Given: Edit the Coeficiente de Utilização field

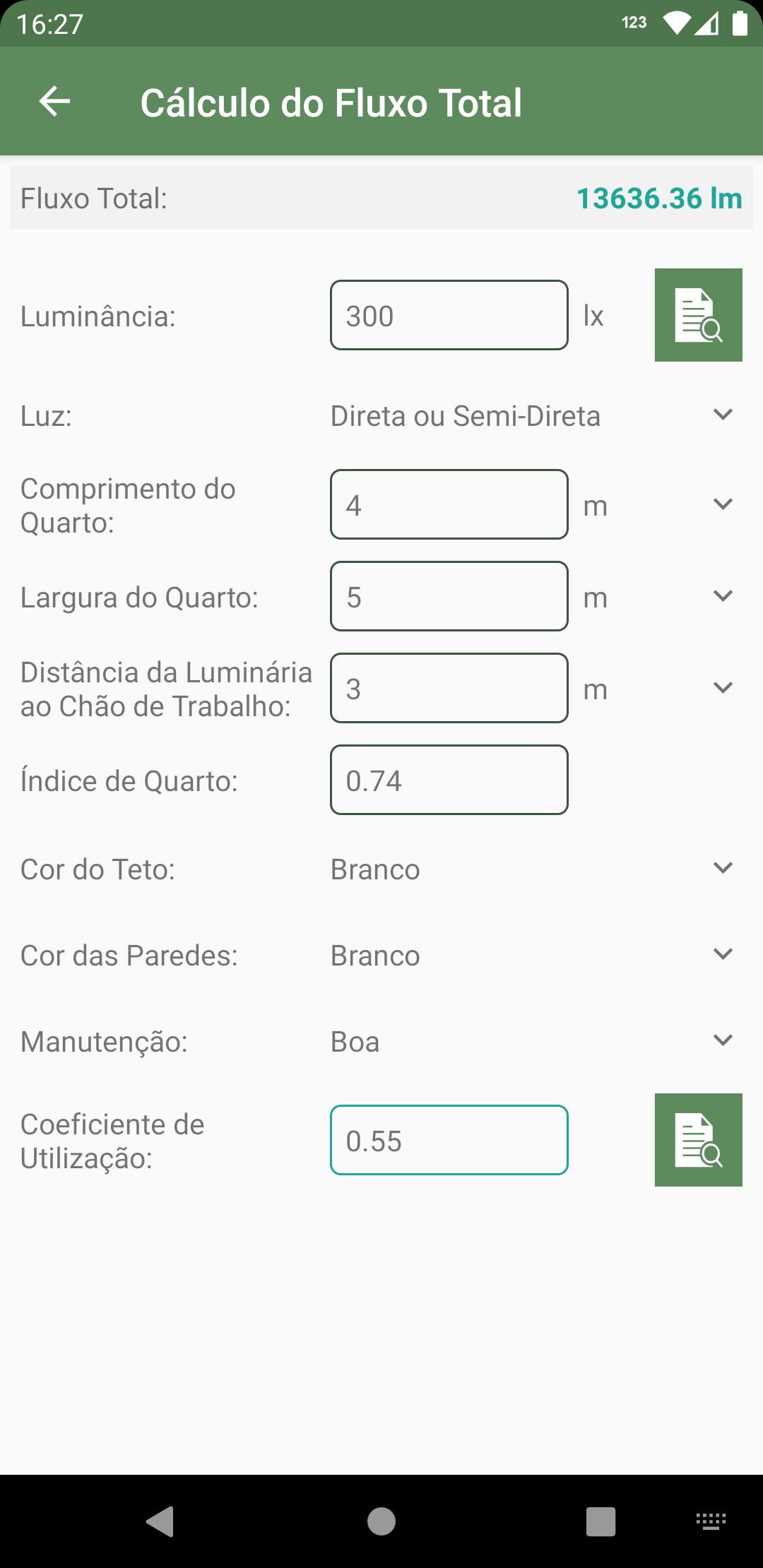Looking at the screenshot, I should click(449, 1140).
